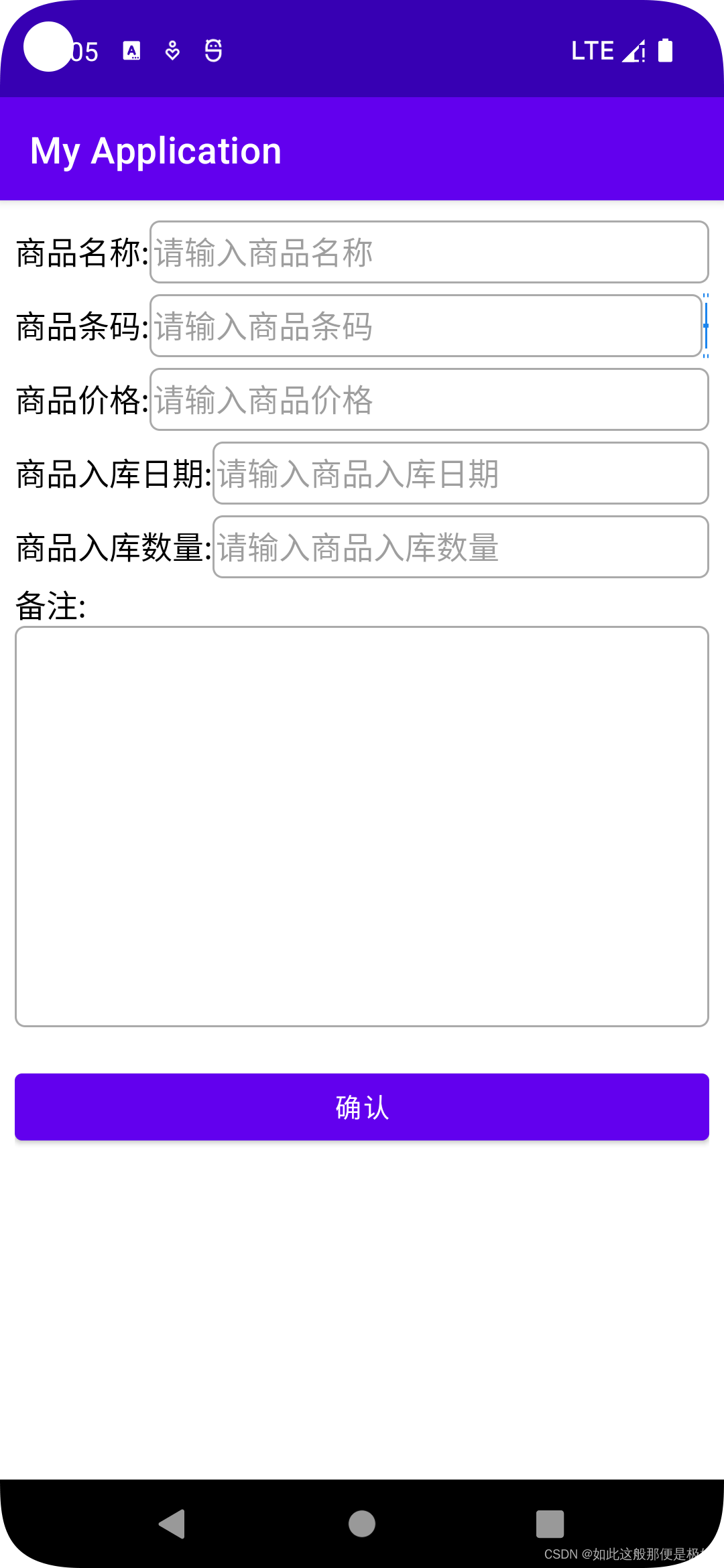Click the text cursor handle beside barcode field
Image resolution: width=724 pixels, height=1568 pixels.
(x=706, y=327)
